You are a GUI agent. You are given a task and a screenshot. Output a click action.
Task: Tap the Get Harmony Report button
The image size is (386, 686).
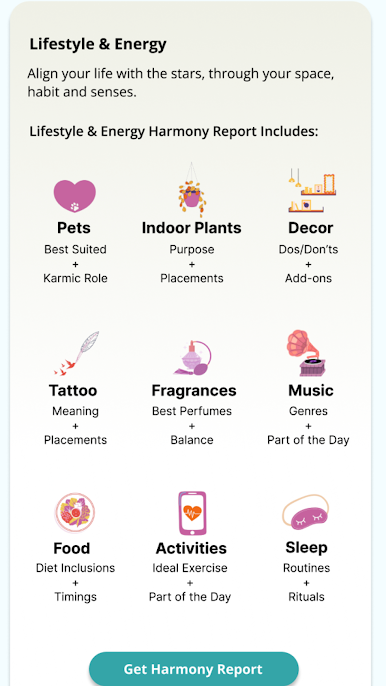tap(193, 669)
